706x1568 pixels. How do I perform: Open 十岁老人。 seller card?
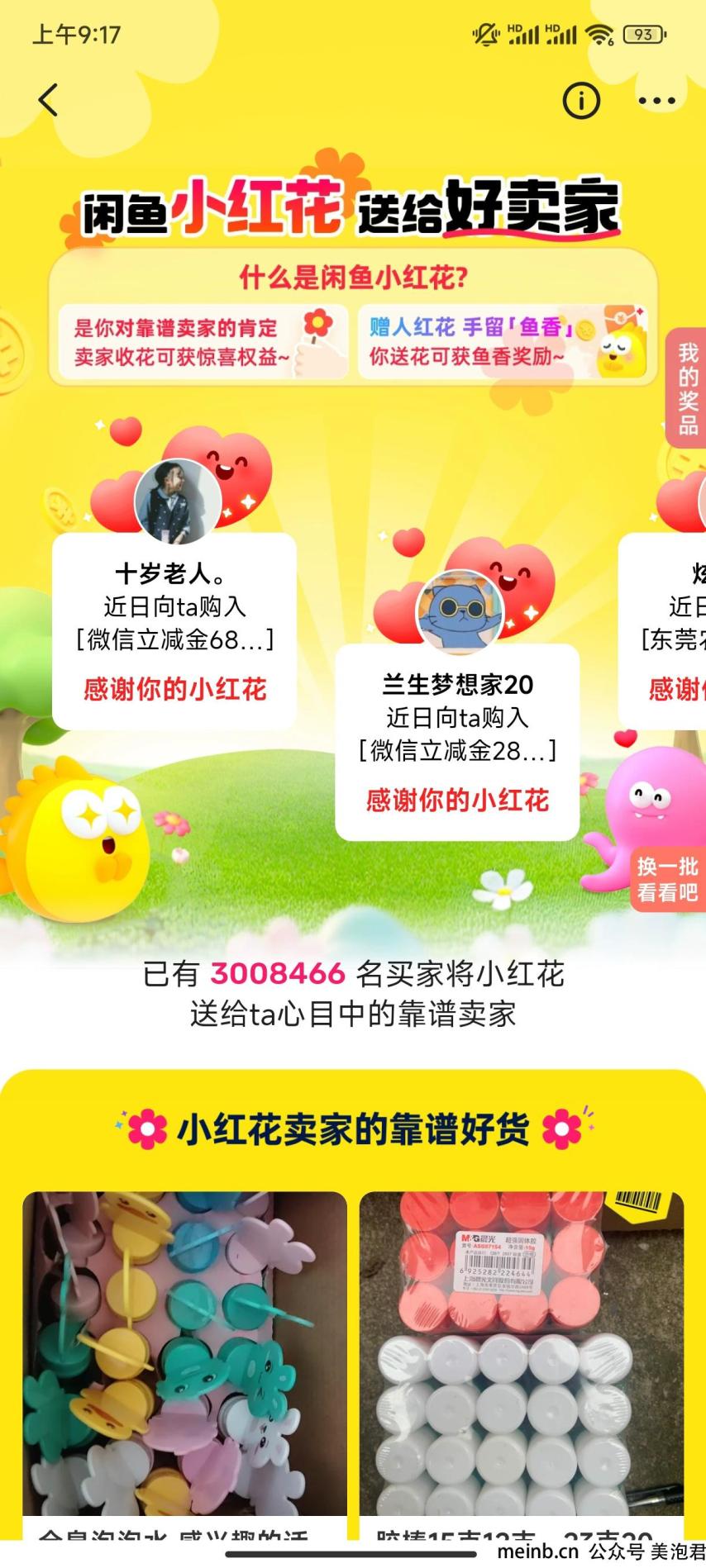[174, 630]
